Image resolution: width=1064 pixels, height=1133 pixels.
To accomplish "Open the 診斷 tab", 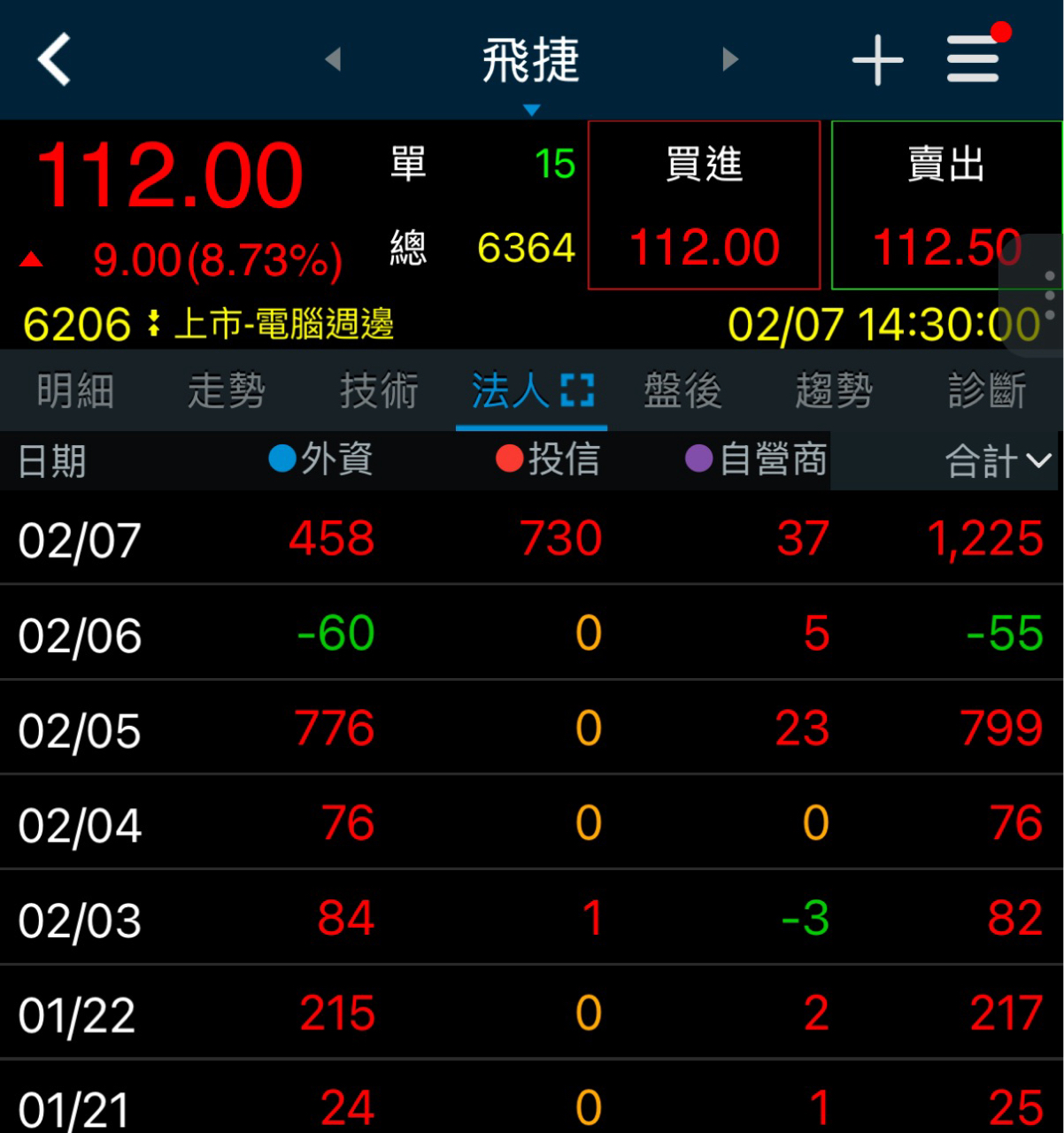I will (x=987, y=390).
